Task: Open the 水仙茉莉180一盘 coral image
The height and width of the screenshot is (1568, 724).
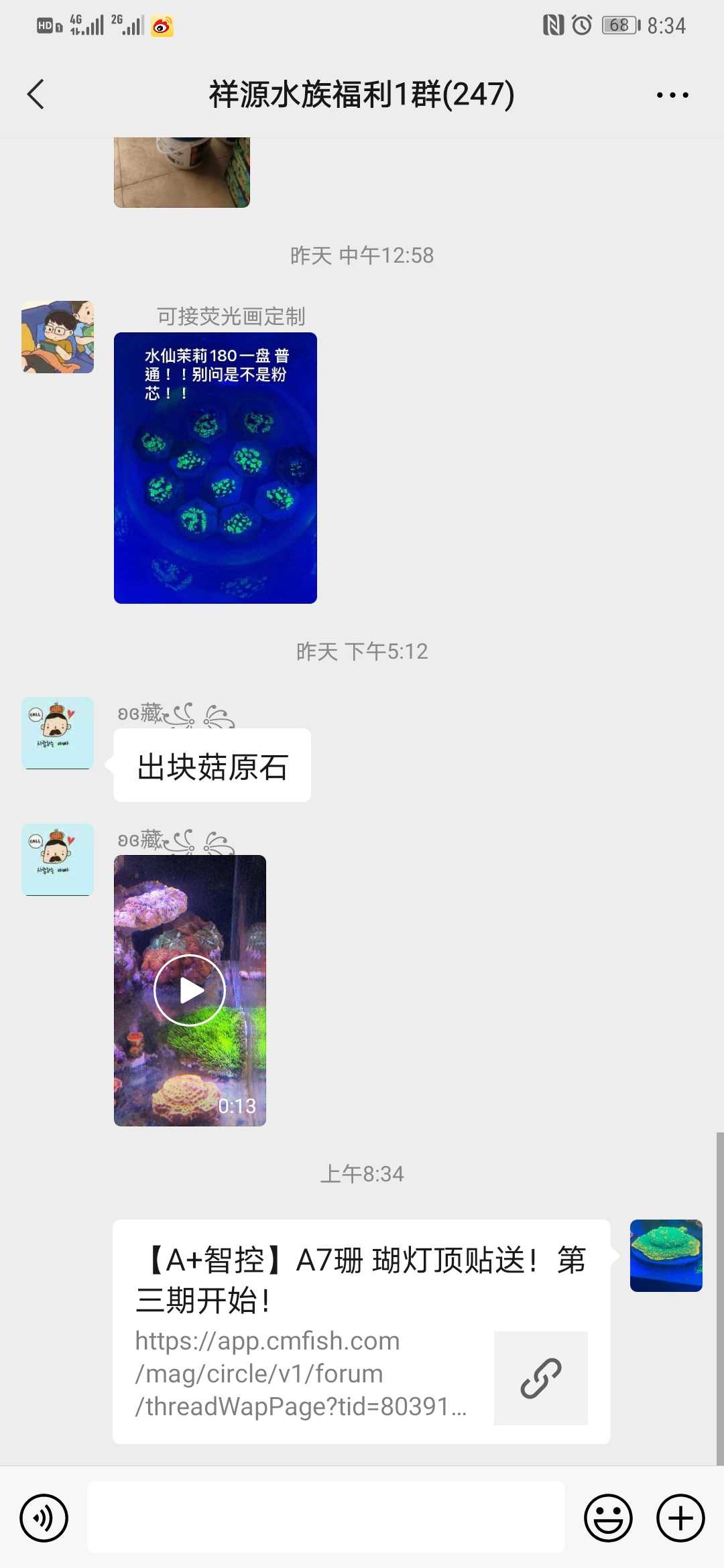Action: 215,468
